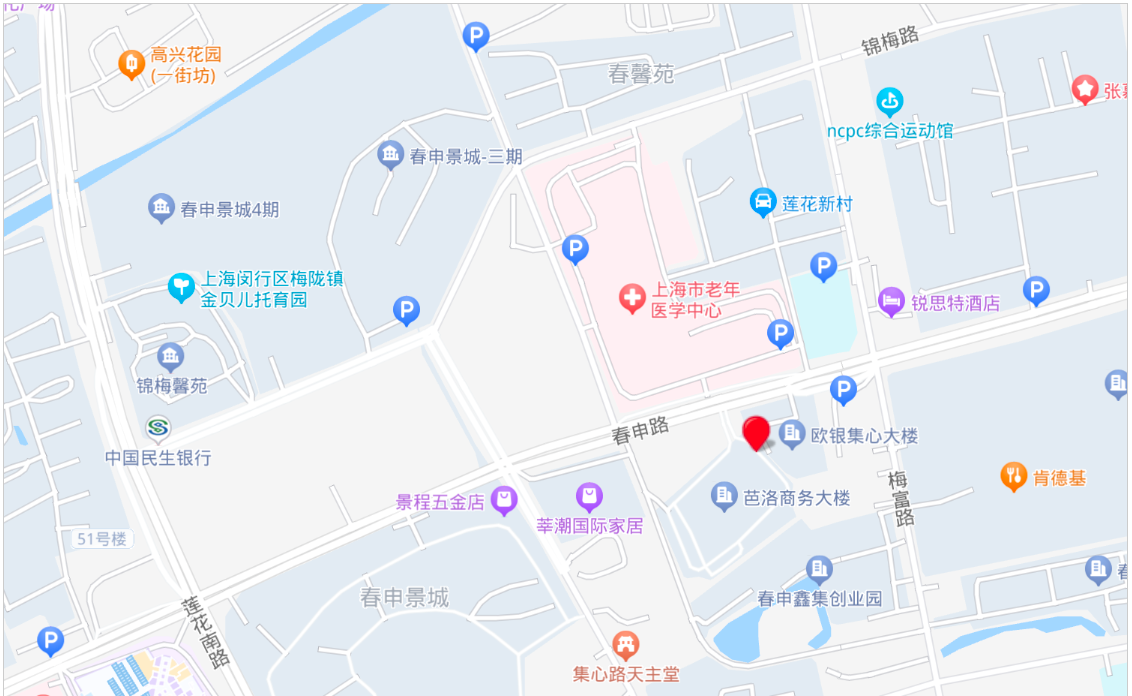The width and height of the screenshot is (1132, 696).
Task: Tap the 莲花新村 bus stop marker
Action: point(763,203)
